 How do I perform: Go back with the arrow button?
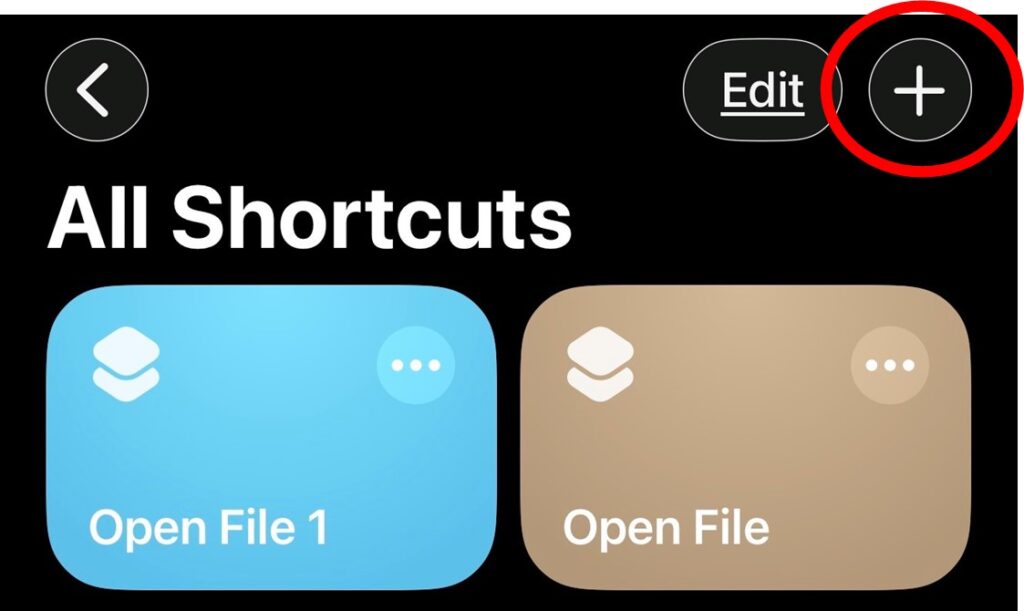(x=97, y=91)
